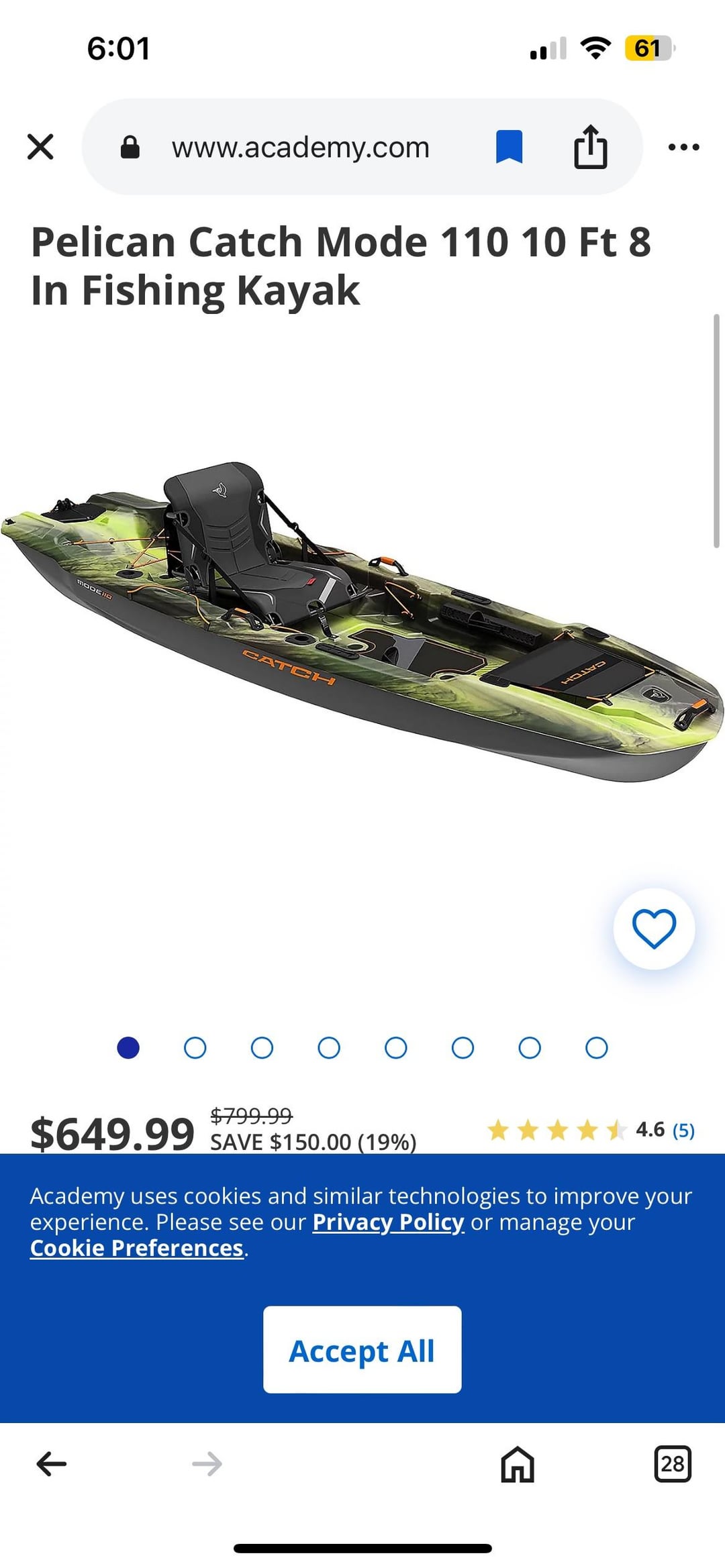The image size is (725, 1568).
Task: Jump to the second product photo
Action: [x=195, y=1048]
